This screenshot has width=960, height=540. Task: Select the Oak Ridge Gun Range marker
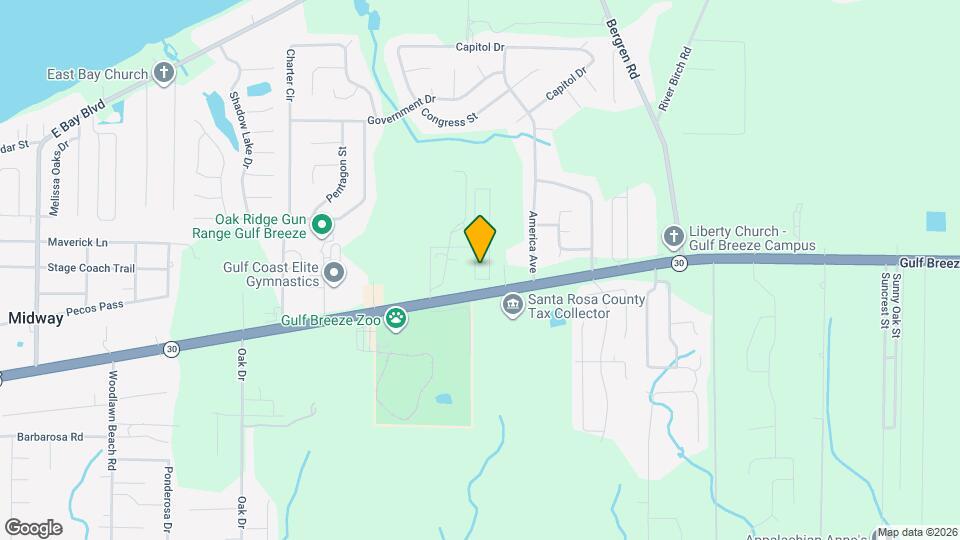click(x=321, y=226)
